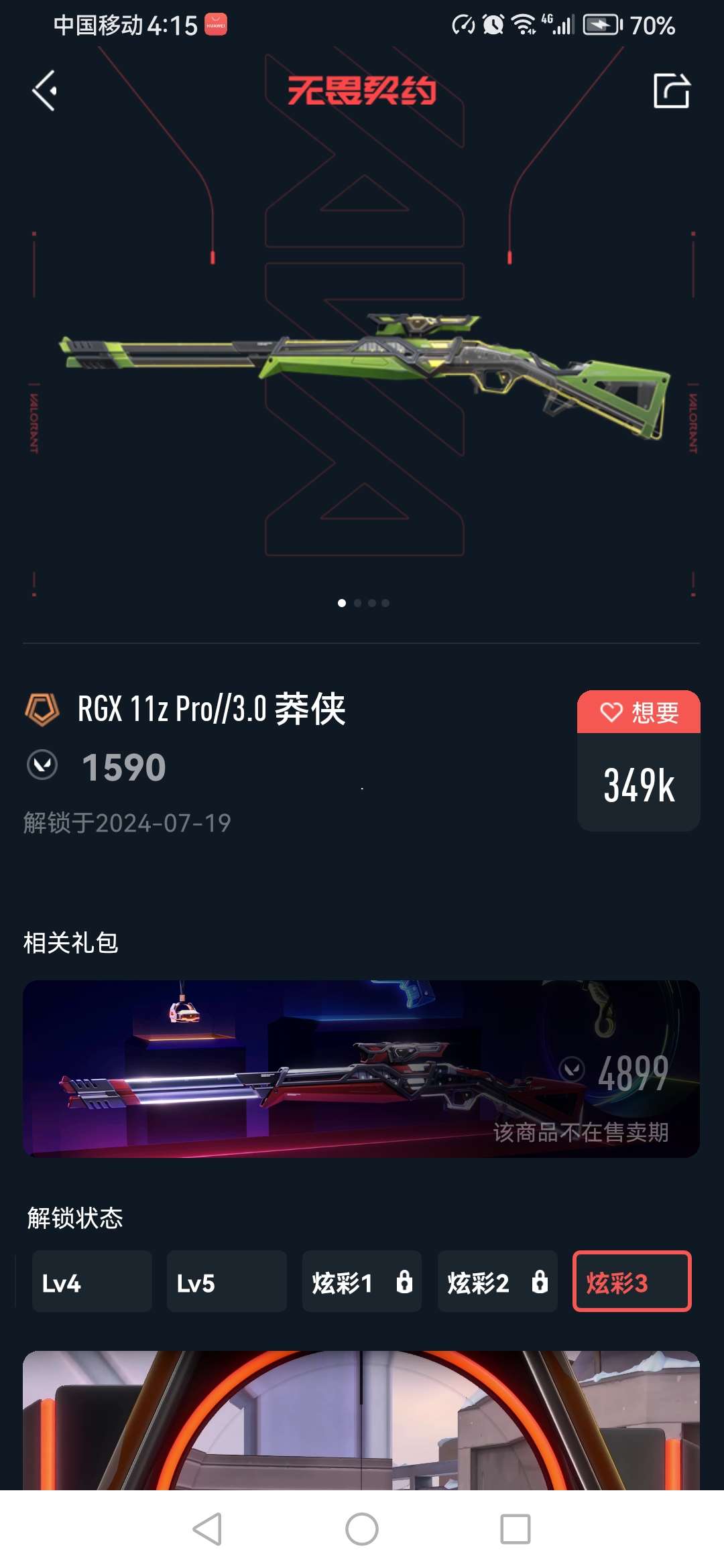724x1568 pixels.
Task: Share this weapon skin page
Action: pyautogui.click(x=671, y=91)
